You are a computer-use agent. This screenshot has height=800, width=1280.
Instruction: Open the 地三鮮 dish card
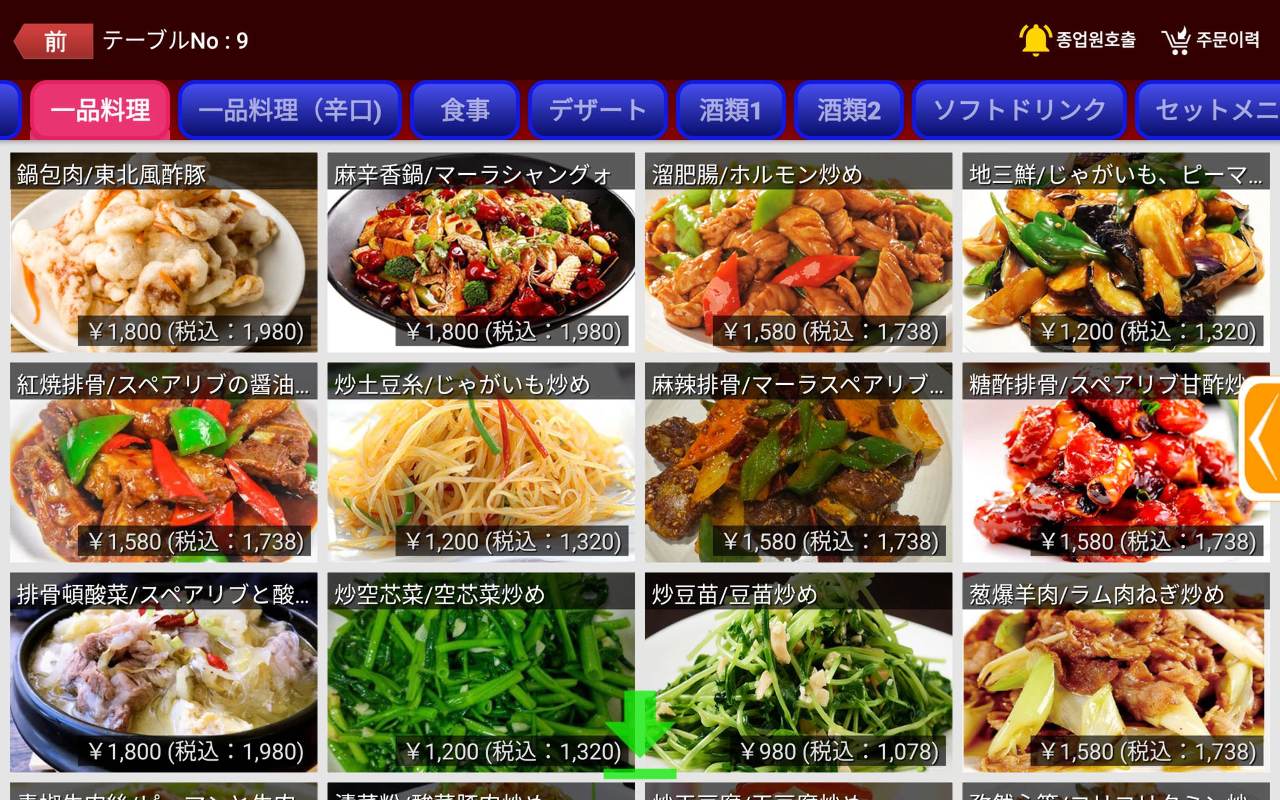(x=1116, y=252)
